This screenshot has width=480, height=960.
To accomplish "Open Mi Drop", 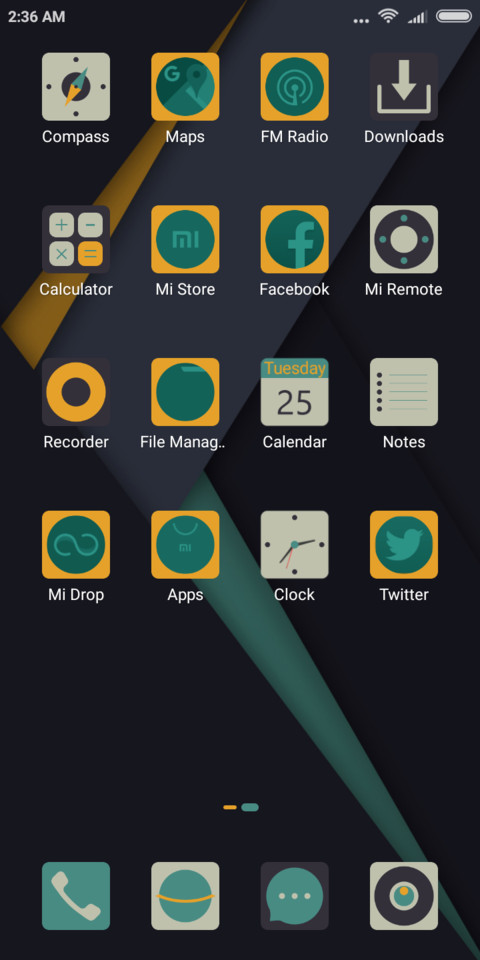I will point(76,544).
